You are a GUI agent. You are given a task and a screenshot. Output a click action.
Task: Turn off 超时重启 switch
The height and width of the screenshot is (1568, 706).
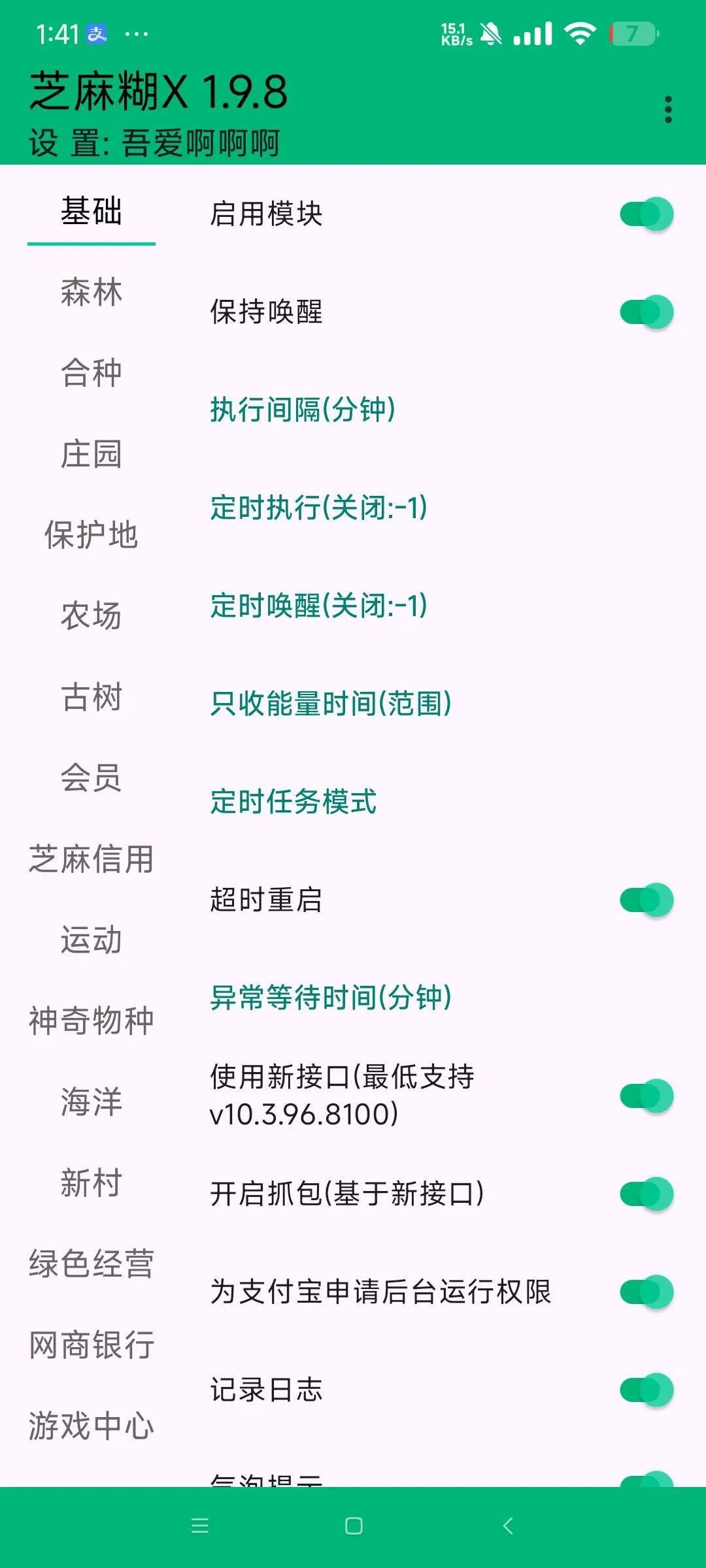coord(646,900)
